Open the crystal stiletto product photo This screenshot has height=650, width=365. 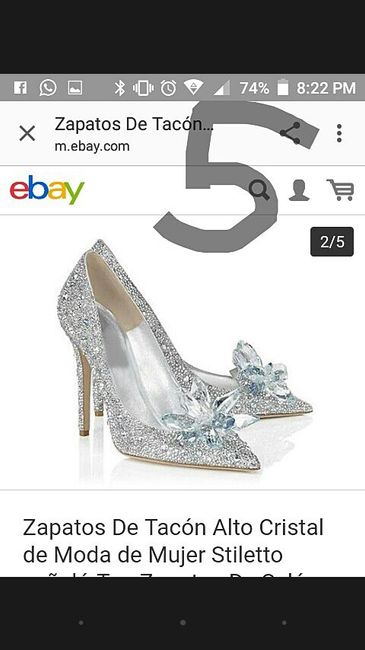(x=182, y=352)
